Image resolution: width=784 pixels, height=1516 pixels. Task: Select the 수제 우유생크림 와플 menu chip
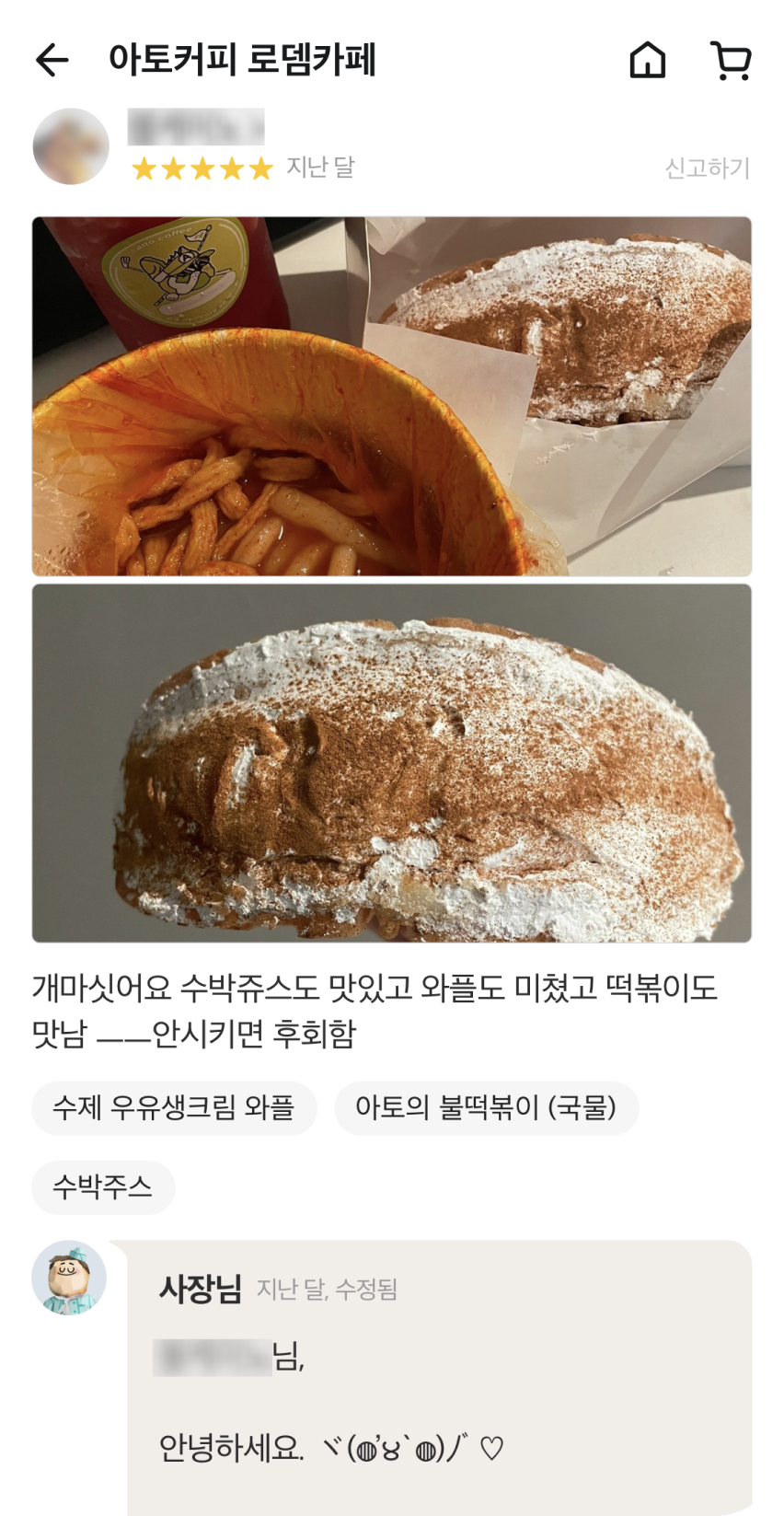174,1107
